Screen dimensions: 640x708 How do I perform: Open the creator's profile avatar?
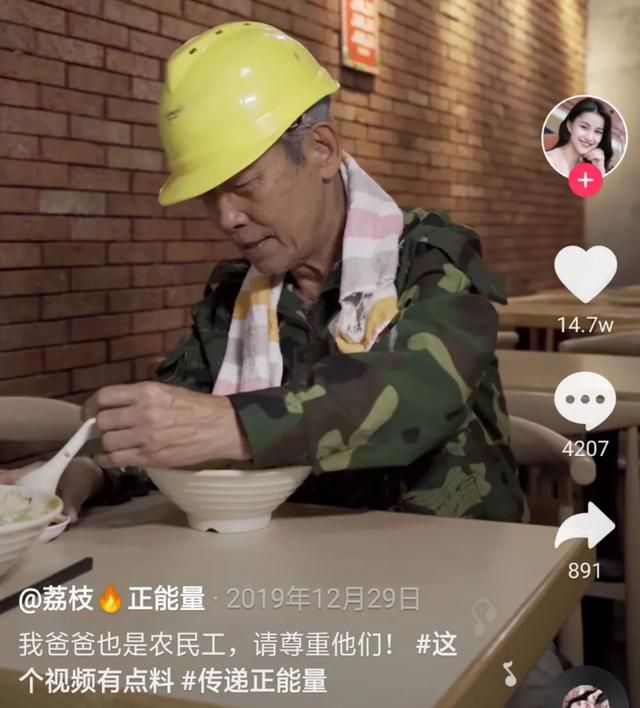584,136
